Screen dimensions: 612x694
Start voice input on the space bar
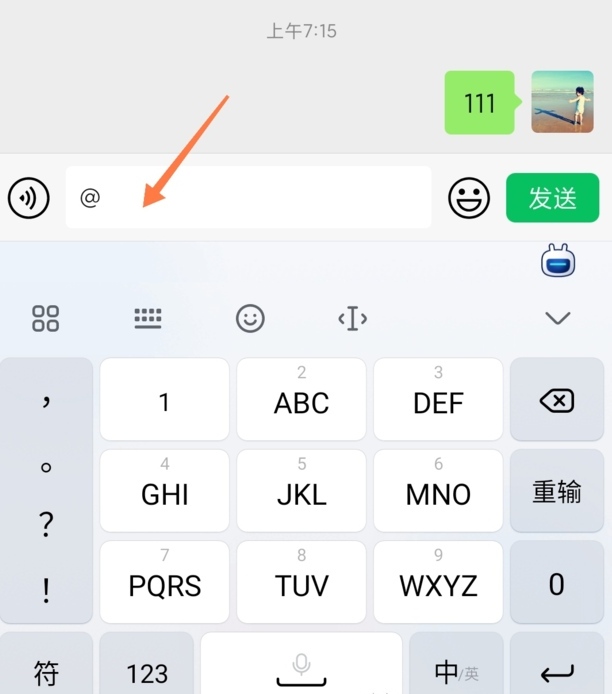(x=301, y=668)
